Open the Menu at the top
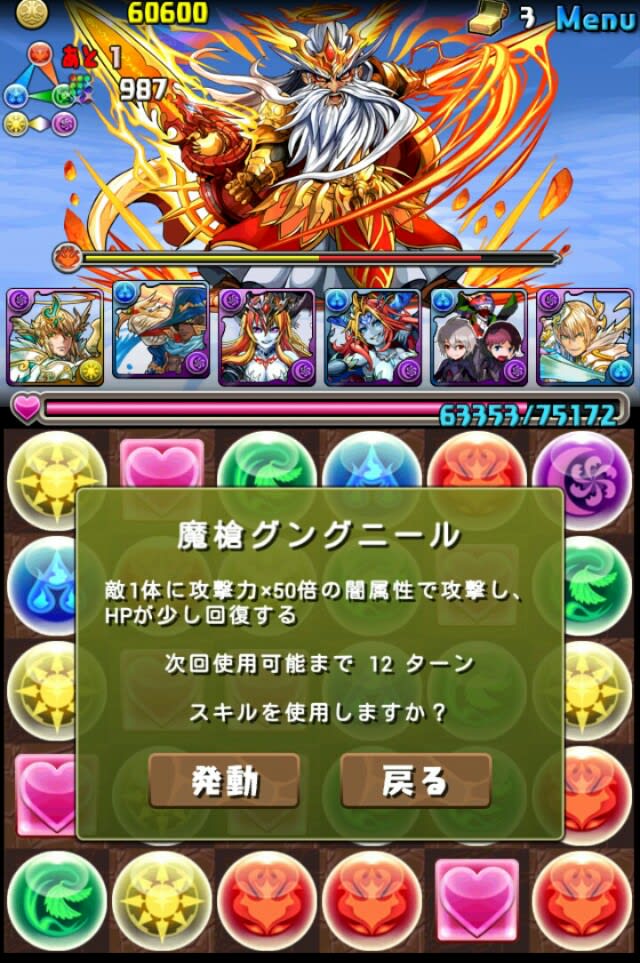This screenshot has width=640, height=963. click(x=595, y=17)
